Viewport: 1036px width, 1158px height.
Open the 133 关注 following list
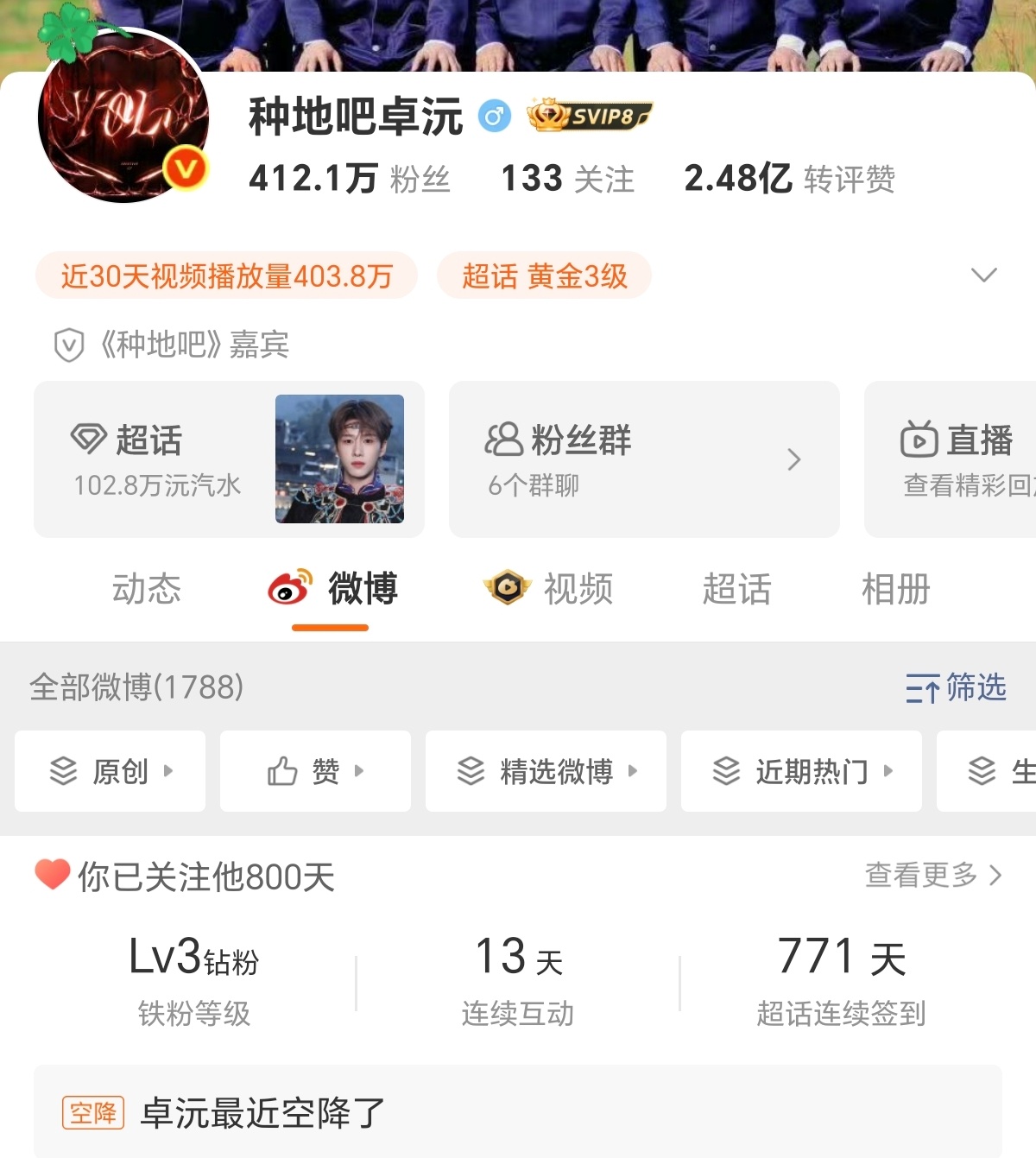click(568, 179)
